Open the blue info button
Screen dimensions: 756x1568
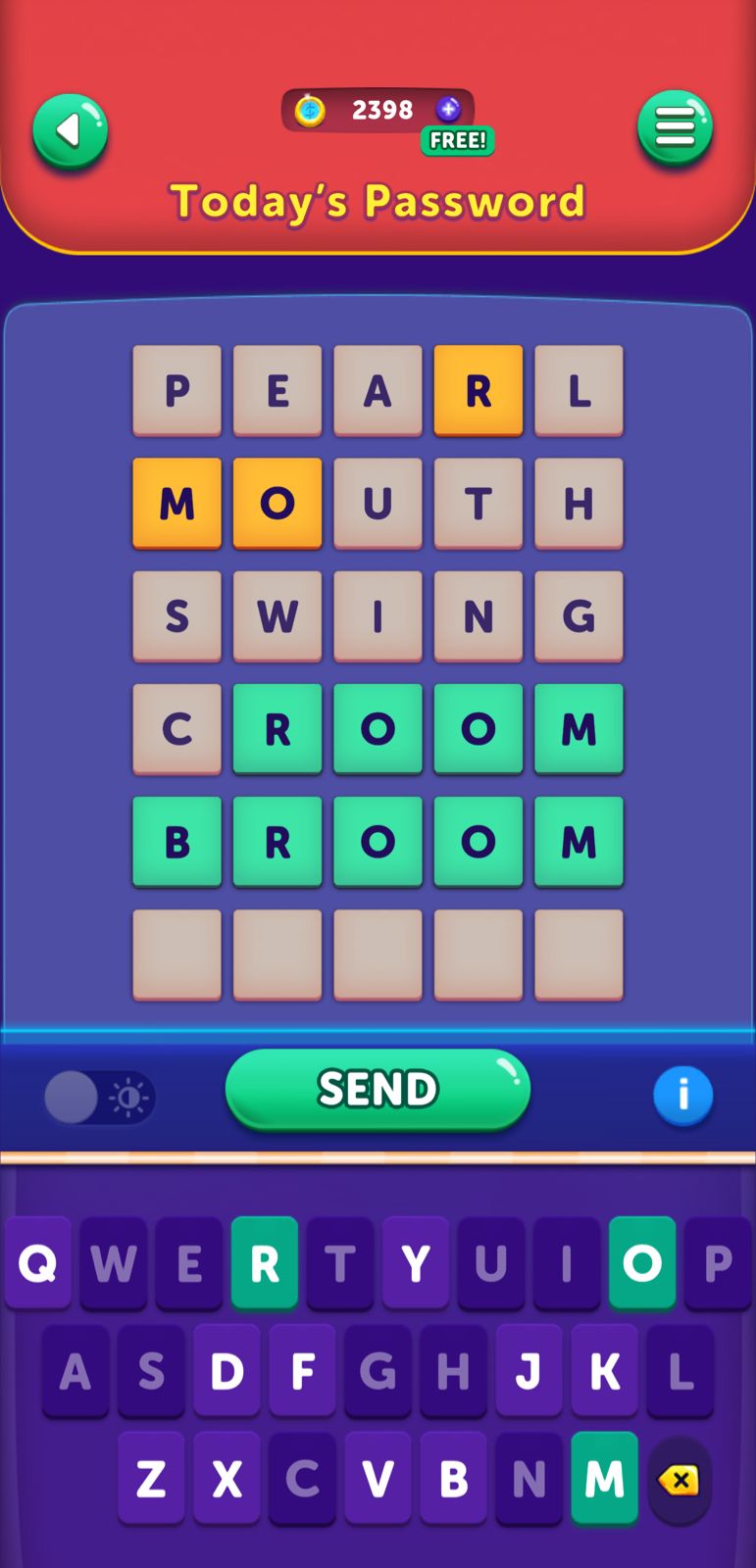(x=682, y=1095)
